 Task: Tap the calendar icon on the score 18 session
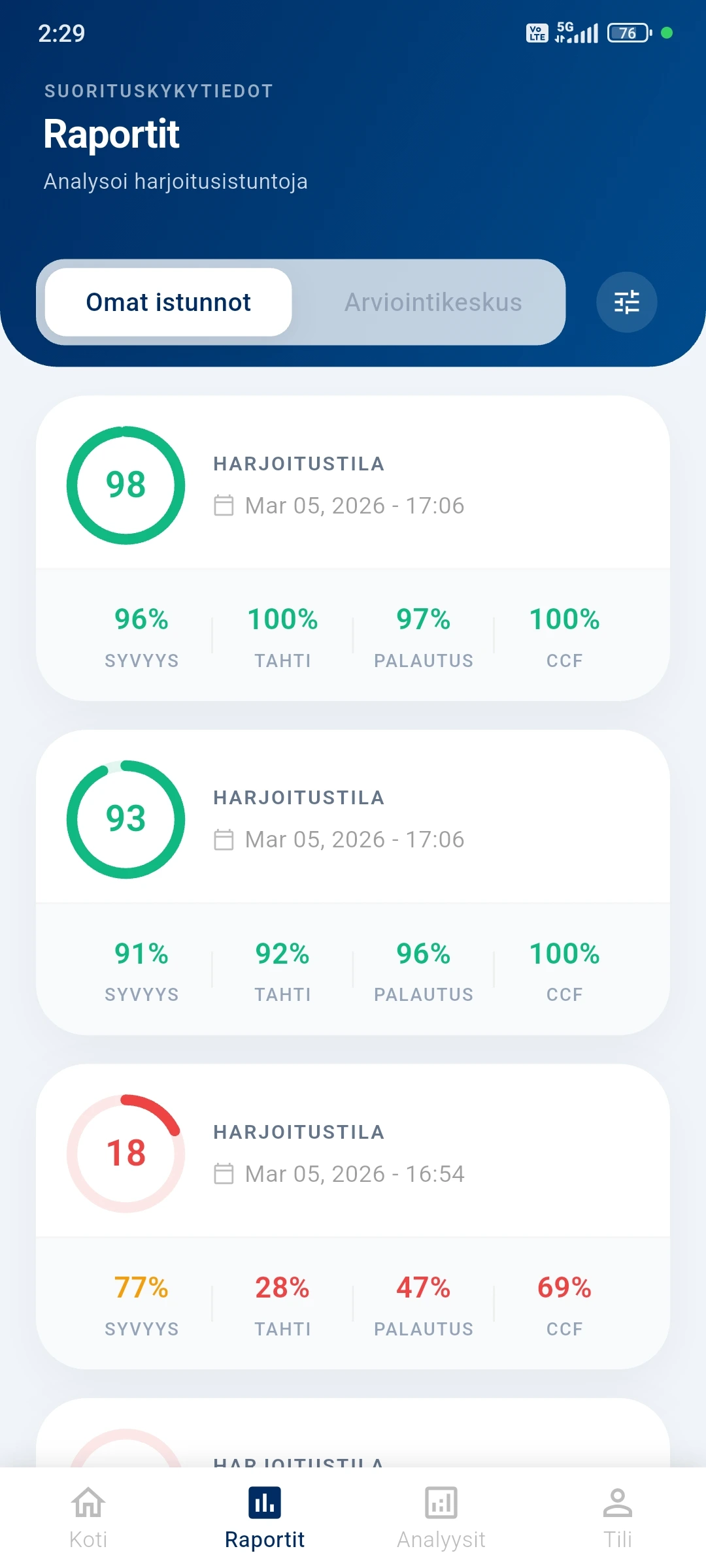point(224,1173)
